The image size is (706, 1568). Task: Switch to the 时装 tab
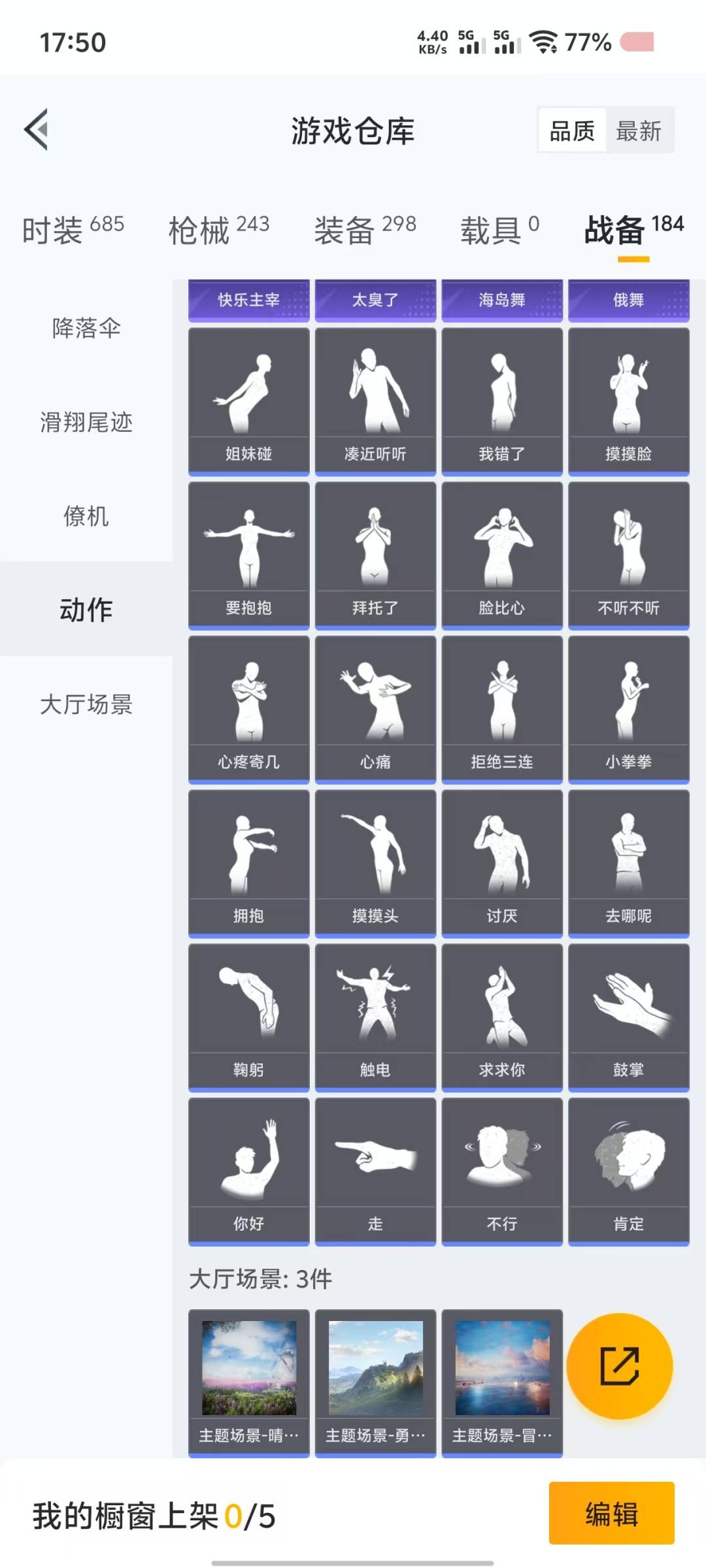click(x=73, y=230)
